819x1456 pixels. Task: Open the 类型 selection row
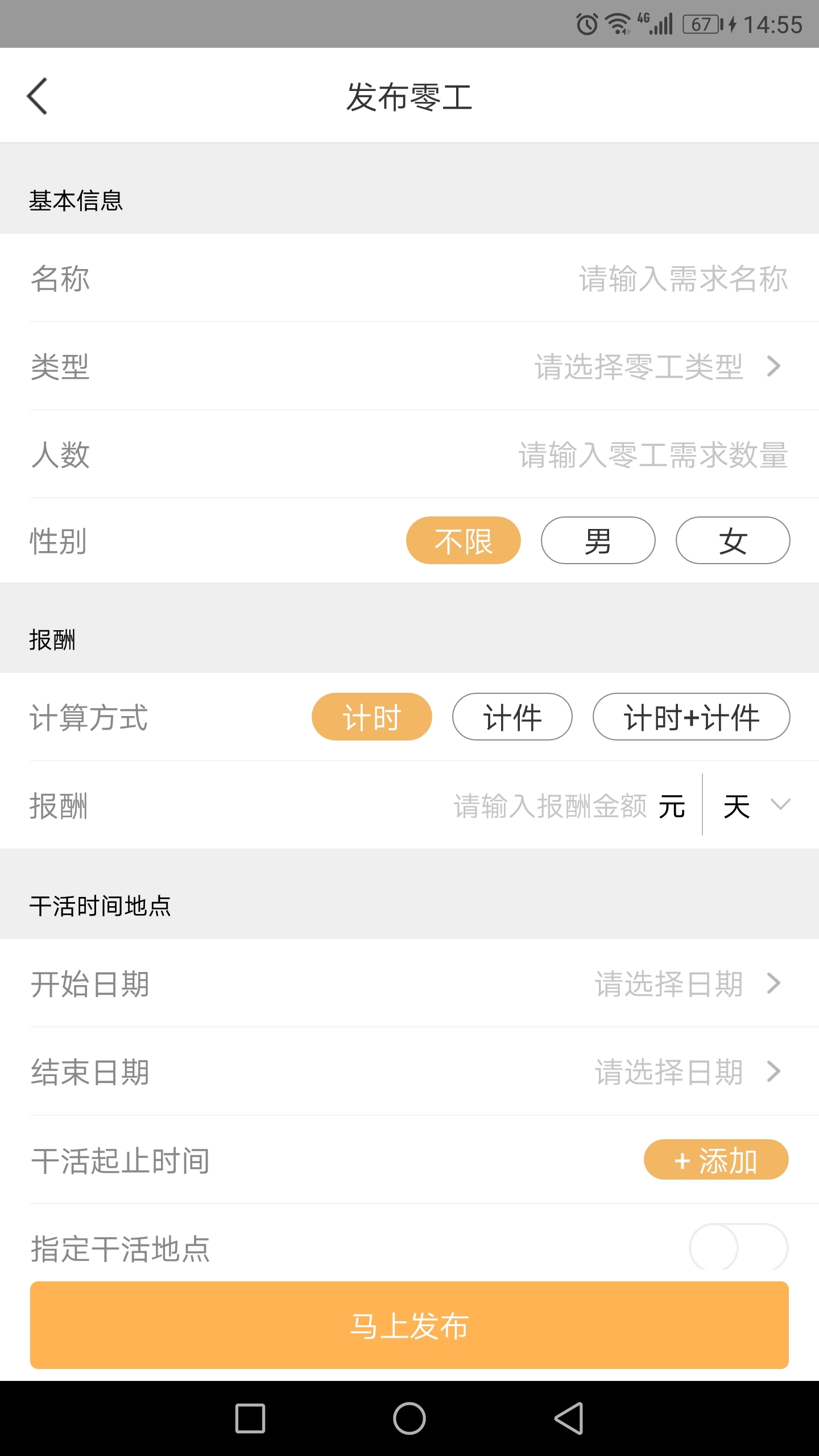coord(654,367)
